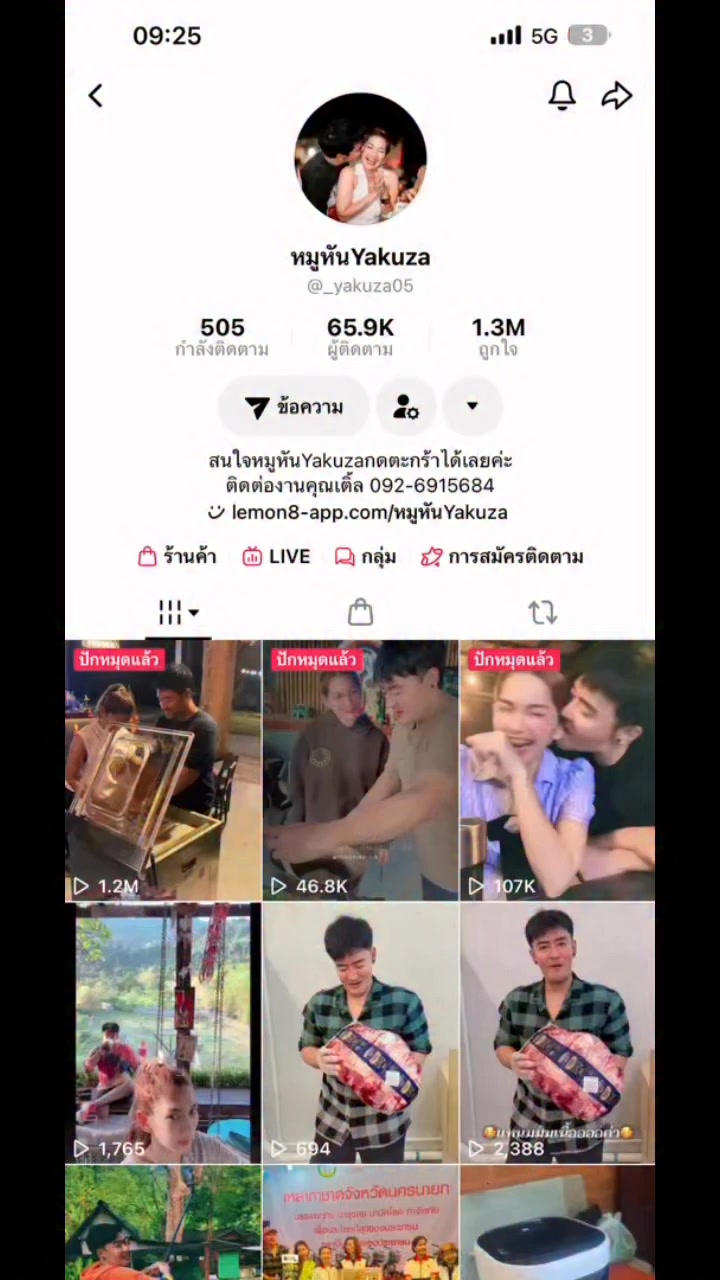Open the pinned video with 46.8K views
This screenshot has width=720, height=1280.
click(x=360, y=770)
